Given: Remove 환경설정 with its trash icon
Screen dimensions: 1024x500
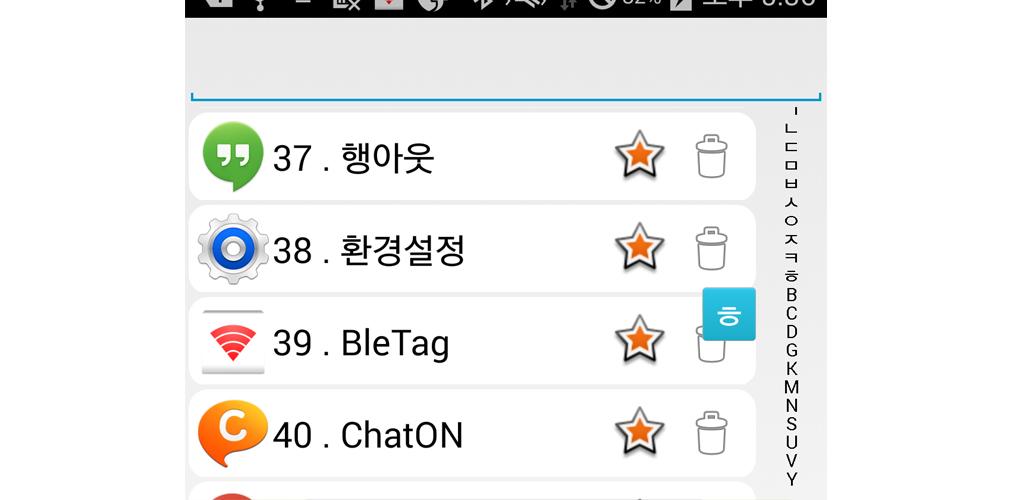Looking at the screenshot, I should coord(711,249).
